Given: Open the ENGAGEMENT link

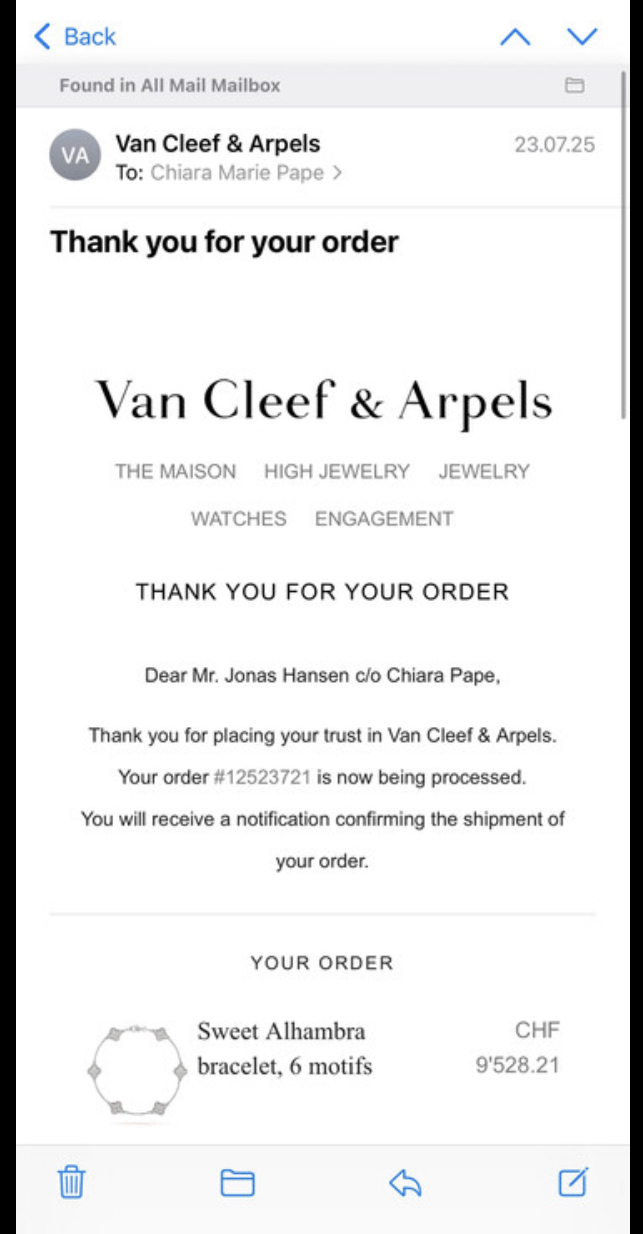Looking at the screenshot, I should click(x=384, y=519).
